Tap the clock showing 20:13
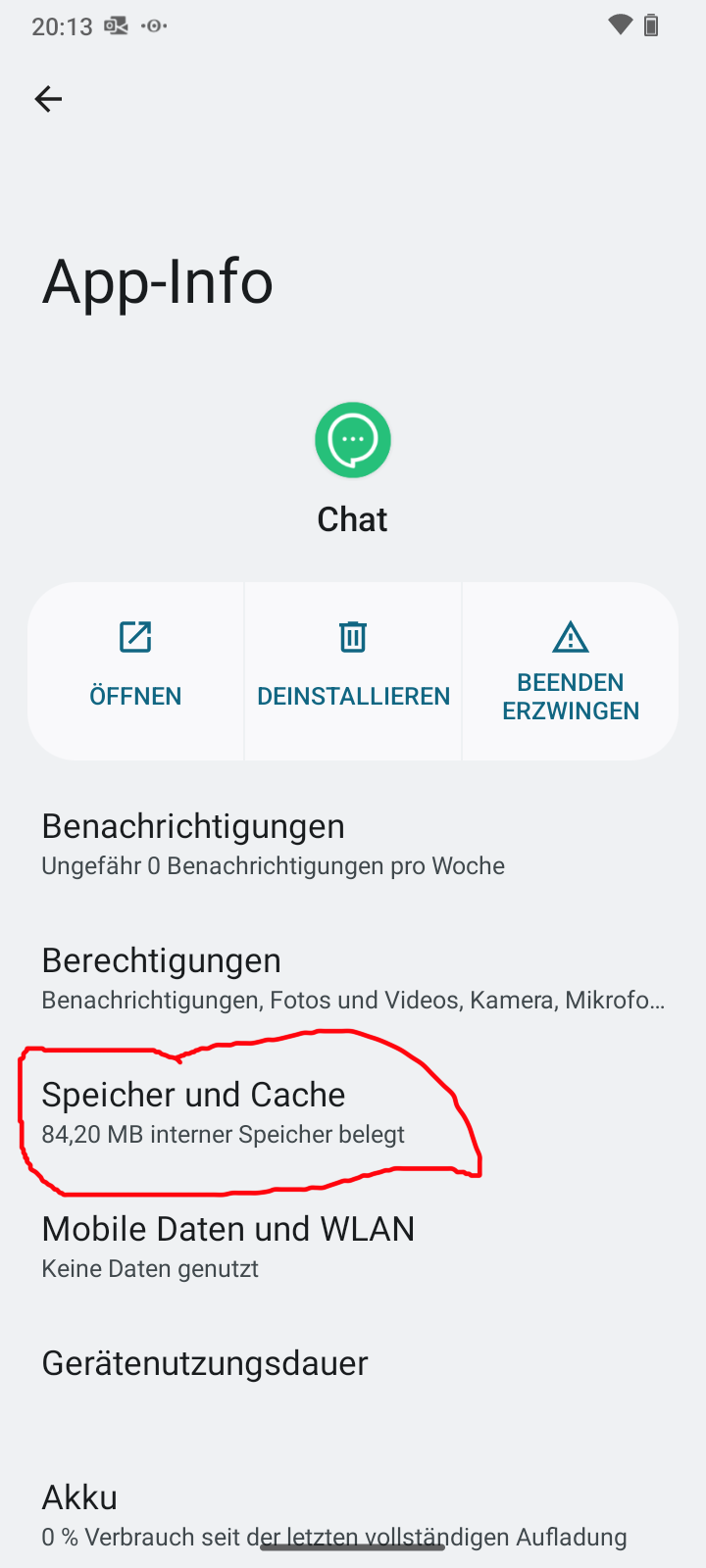 tap(61, 26)
